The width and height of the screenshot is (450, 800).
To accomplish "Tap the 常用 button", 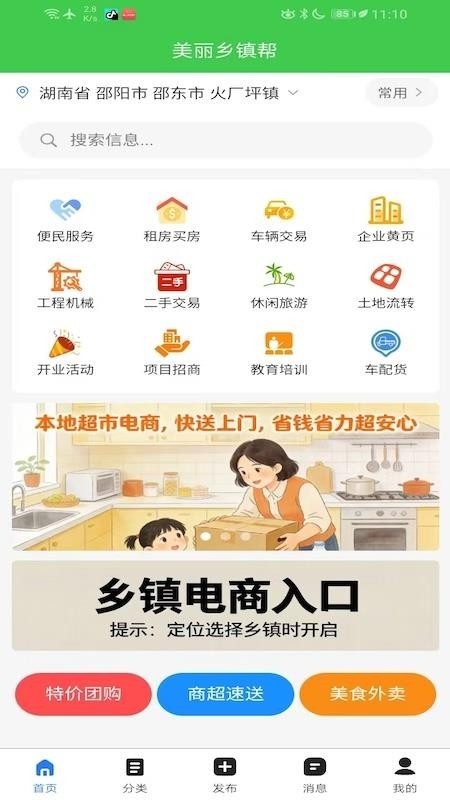I will pyautogui.click(x=401, y=93).
